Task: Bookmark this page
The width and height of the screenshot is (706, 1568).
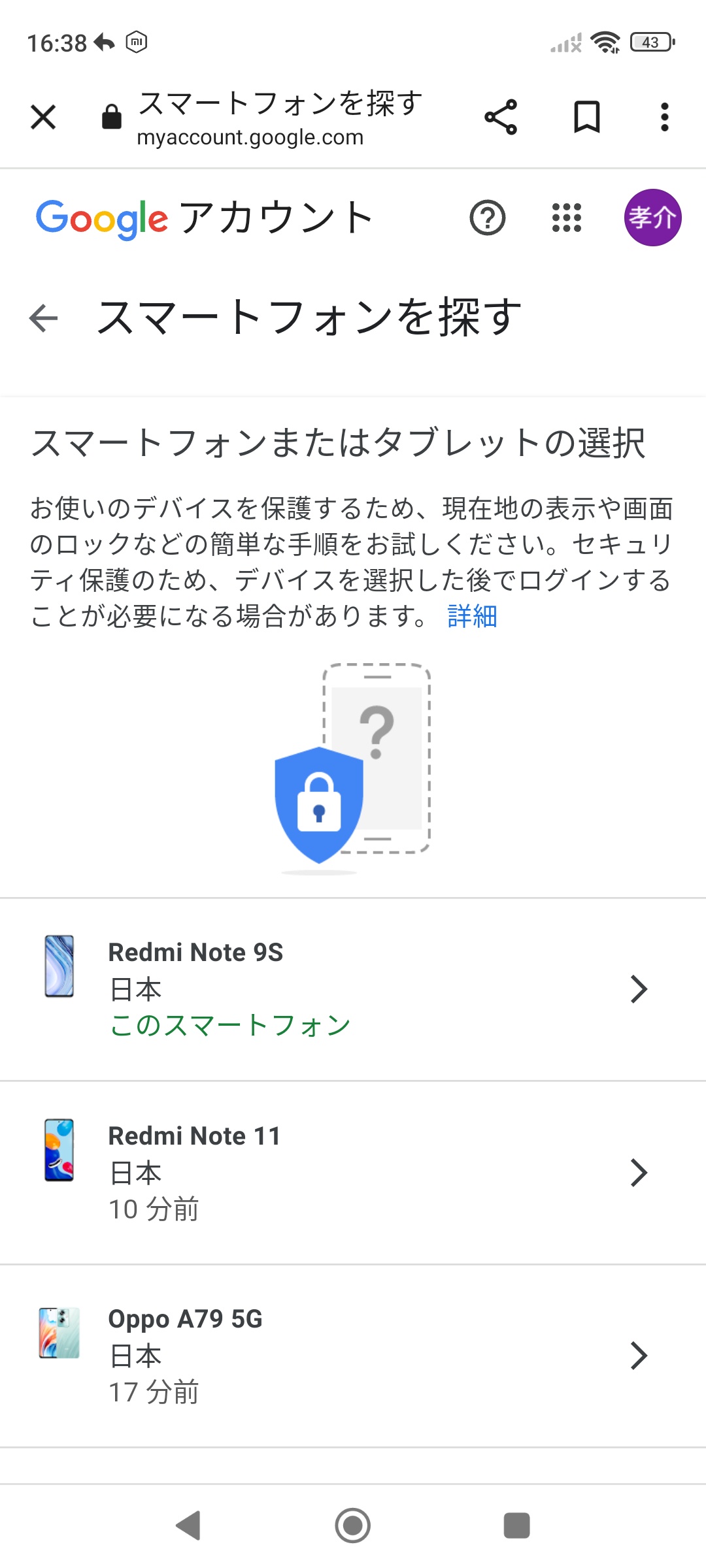Action: [x=586, y=118]
